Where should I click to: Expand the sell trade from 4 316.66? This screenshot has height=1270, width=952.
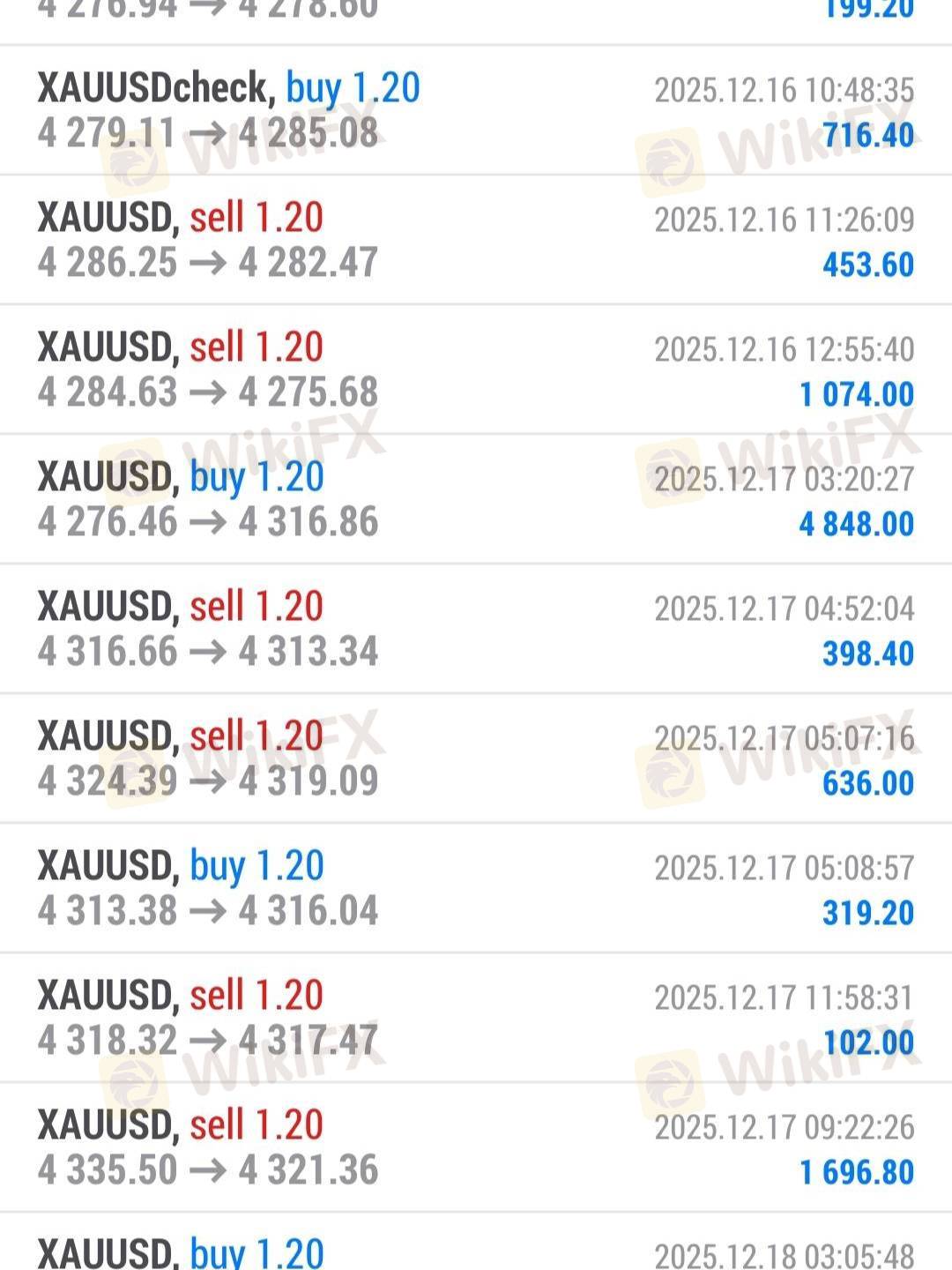point(476,629)
